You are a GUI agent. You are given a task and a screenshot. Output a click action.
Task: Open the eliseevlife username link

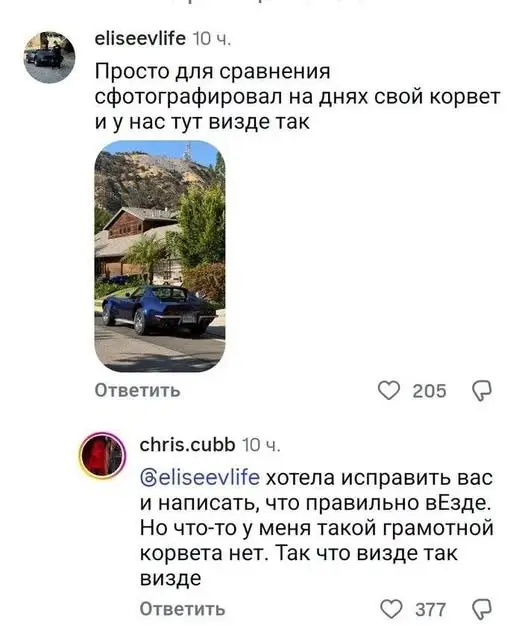coord(140,39)
